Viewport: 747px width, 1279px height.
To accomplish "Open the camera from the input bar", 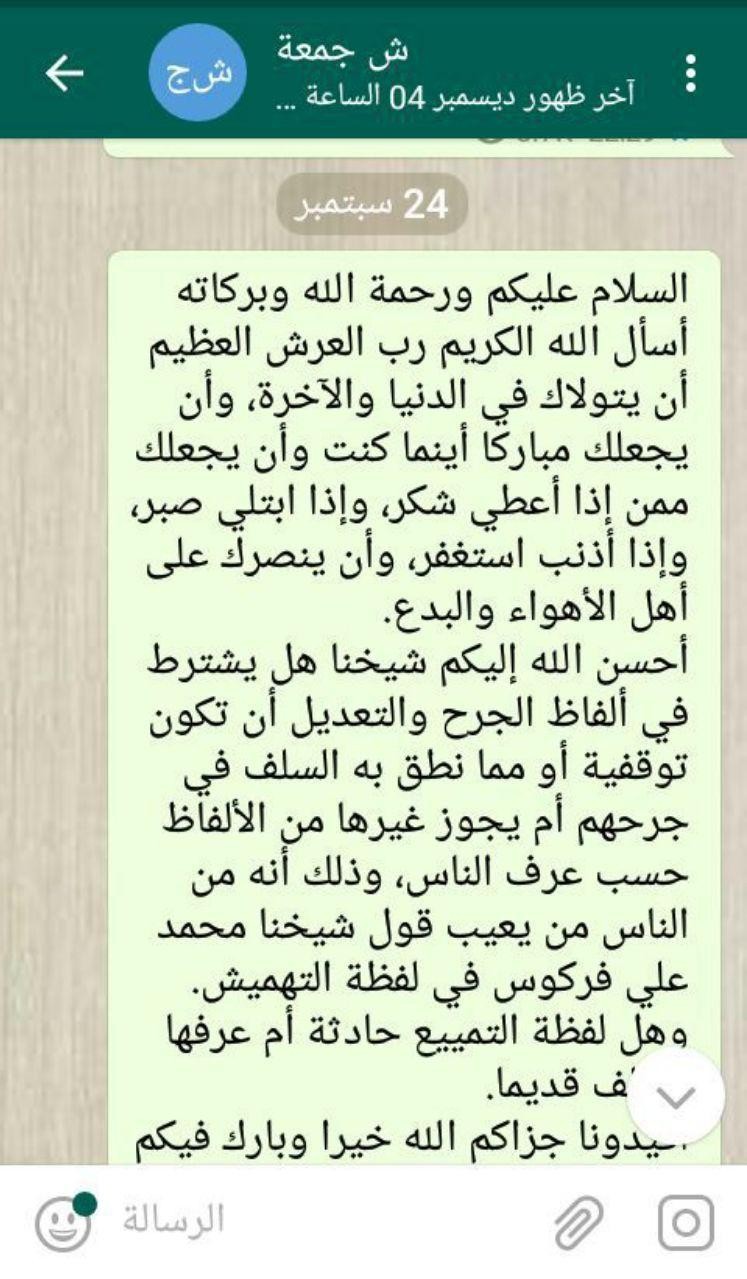I will coord(686,1222).
